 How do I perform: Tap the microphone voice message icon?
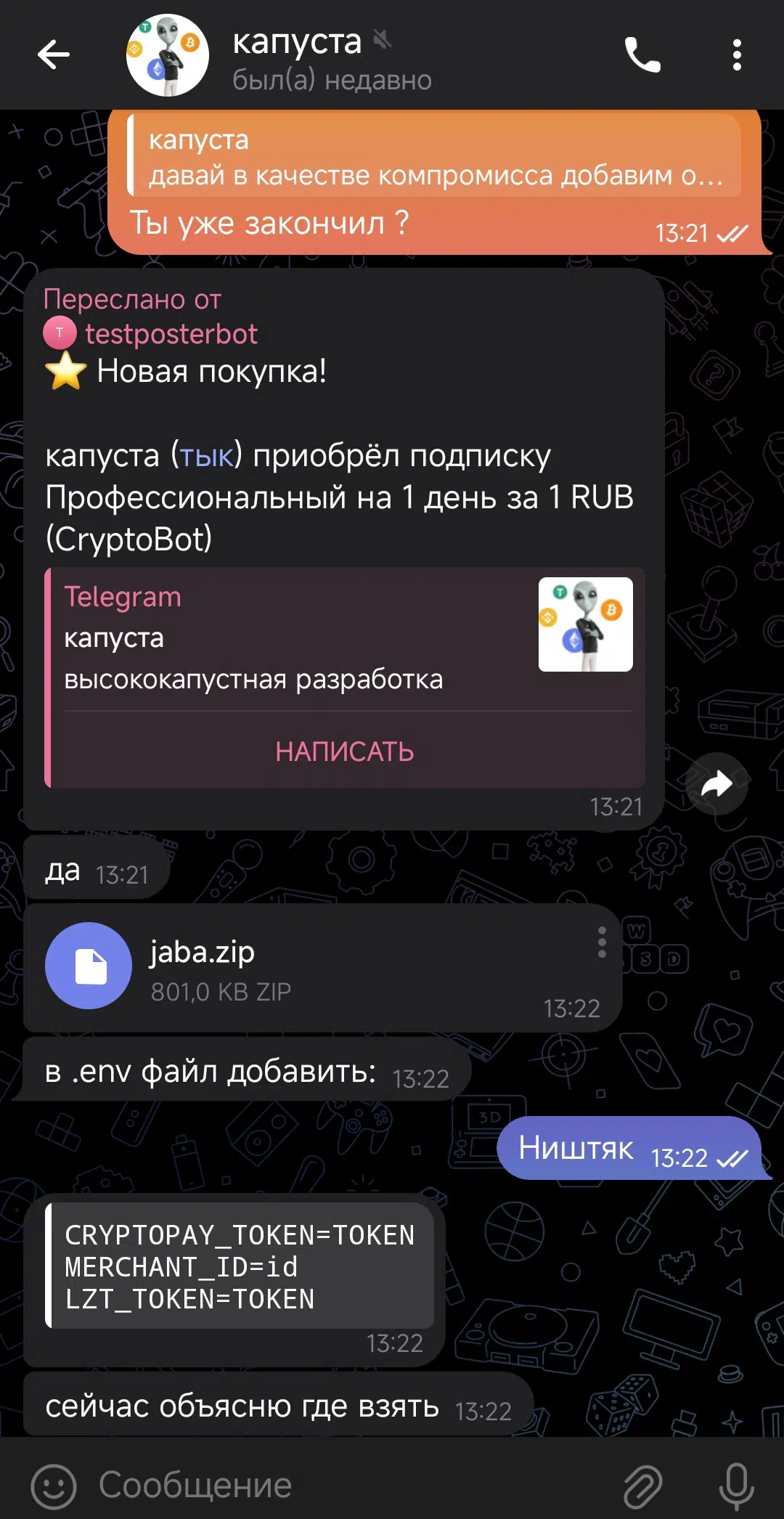click(x=737, y=1486)
